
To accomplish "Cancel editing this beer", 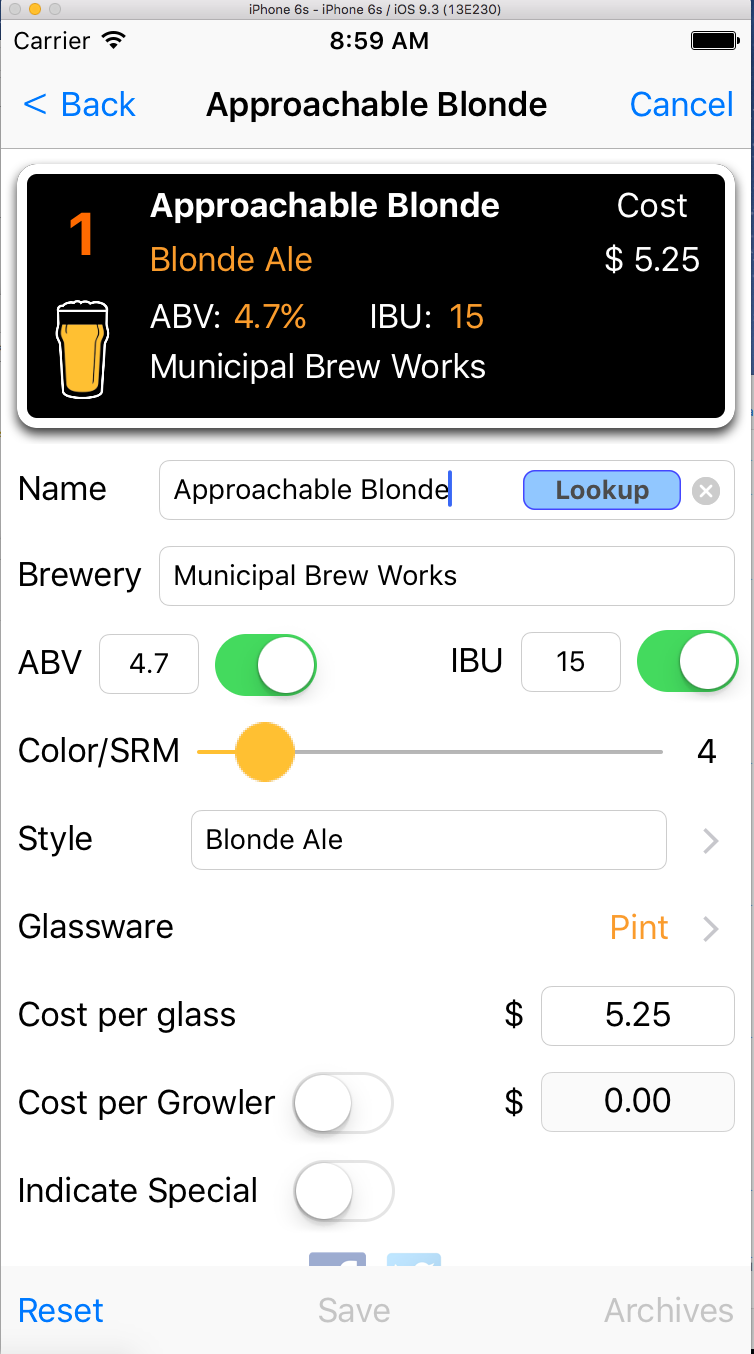I will coord(681,105).
